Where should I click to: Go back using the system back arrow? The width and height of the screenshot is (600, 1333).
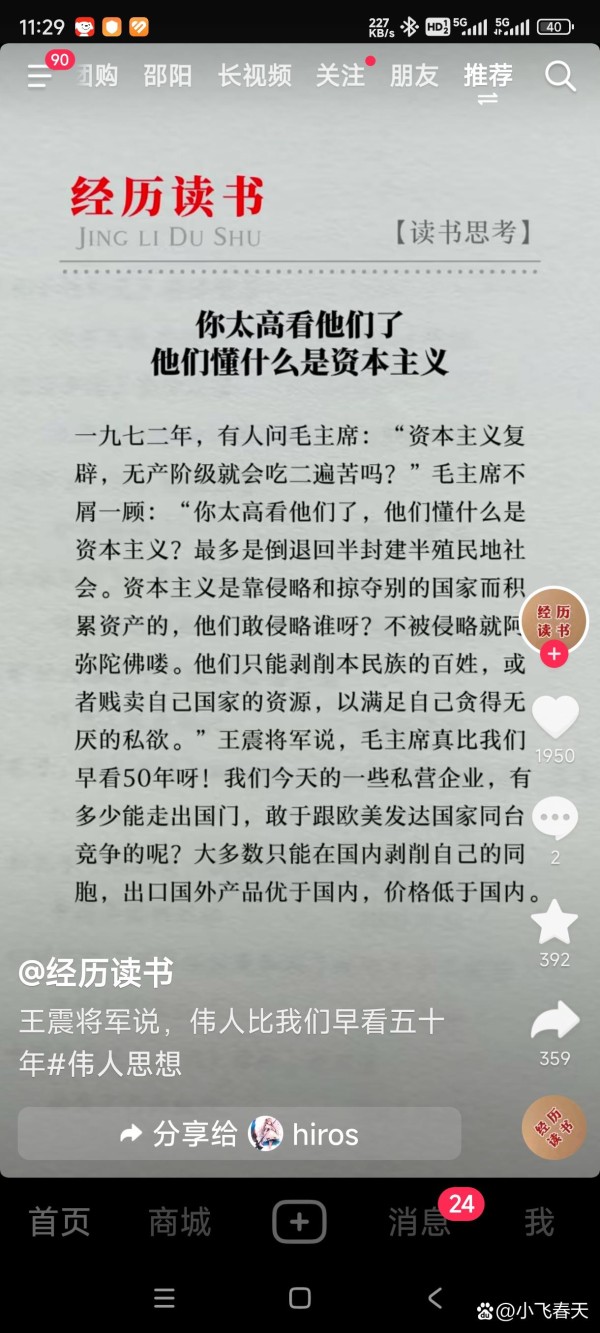435,1298
